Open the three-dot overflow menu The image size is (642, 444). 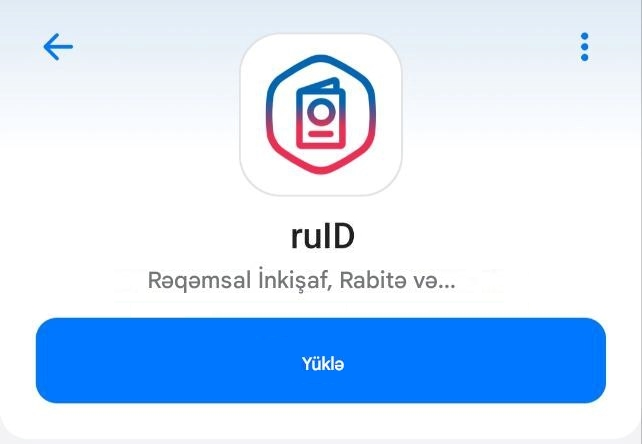pos(584,47)
